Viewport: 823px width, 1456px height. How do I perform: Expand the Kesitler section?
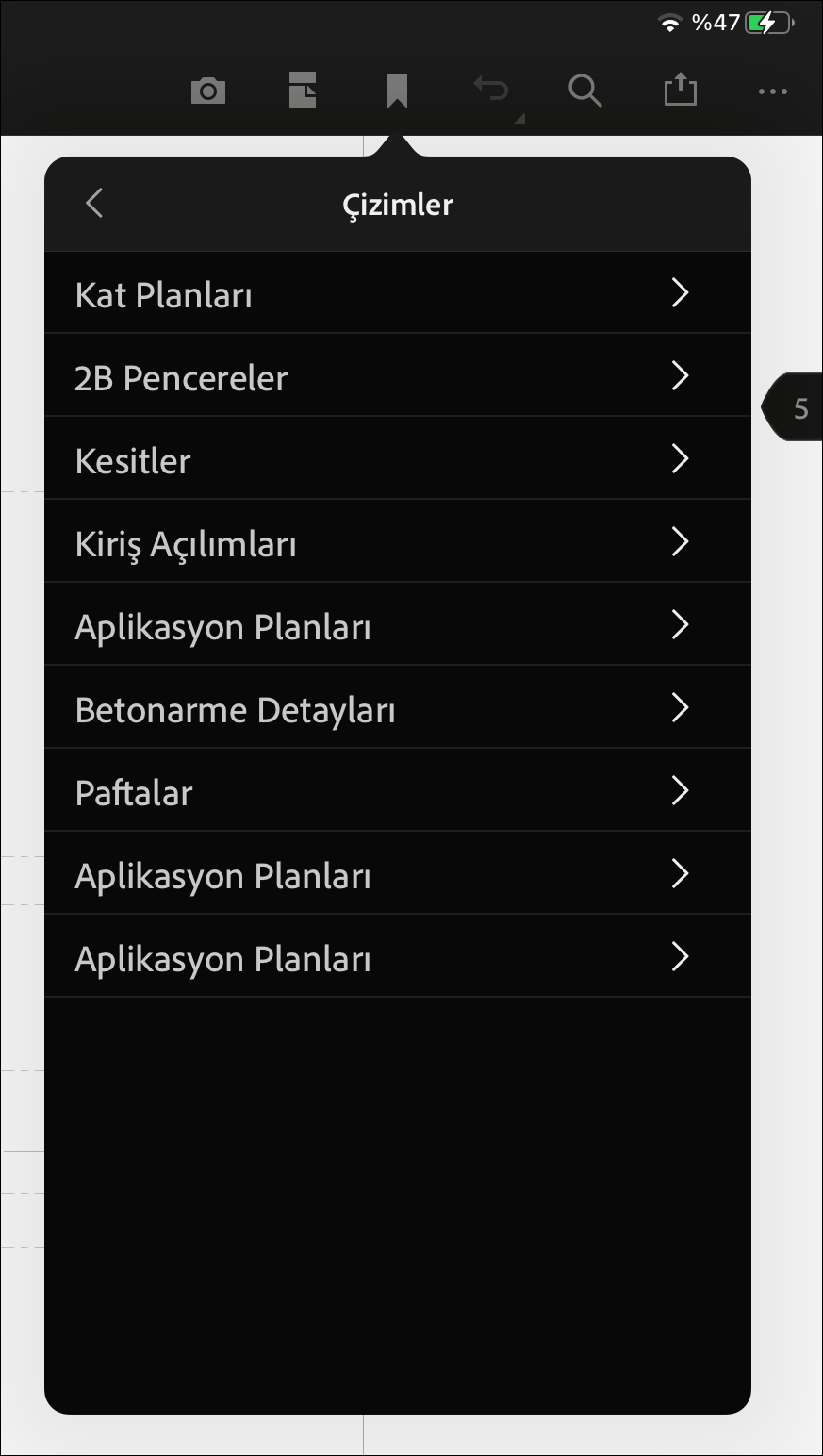pyautogui.click(x=397, y=460)
